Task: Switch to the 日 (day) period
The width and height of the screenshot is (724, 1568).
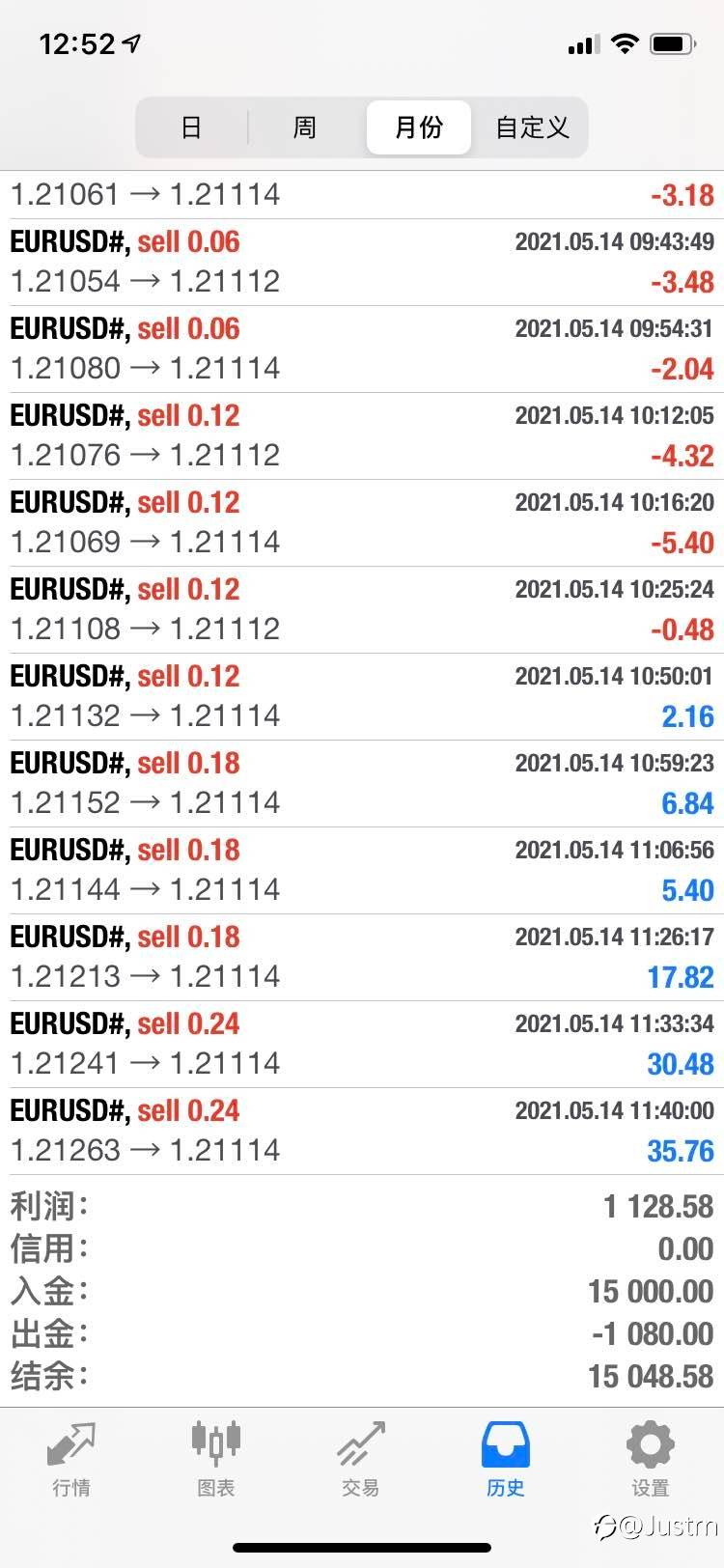Action: 191,127
